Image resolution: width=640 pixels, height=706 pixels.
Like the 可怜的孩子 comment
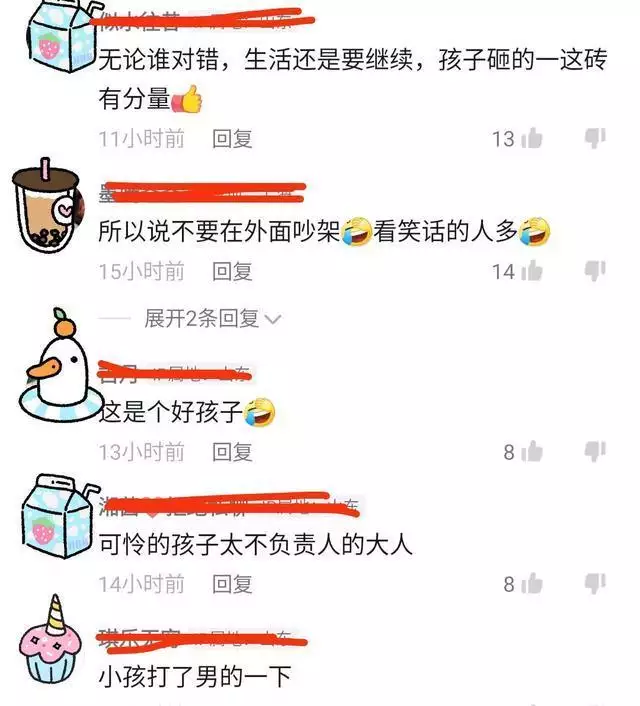532,583
